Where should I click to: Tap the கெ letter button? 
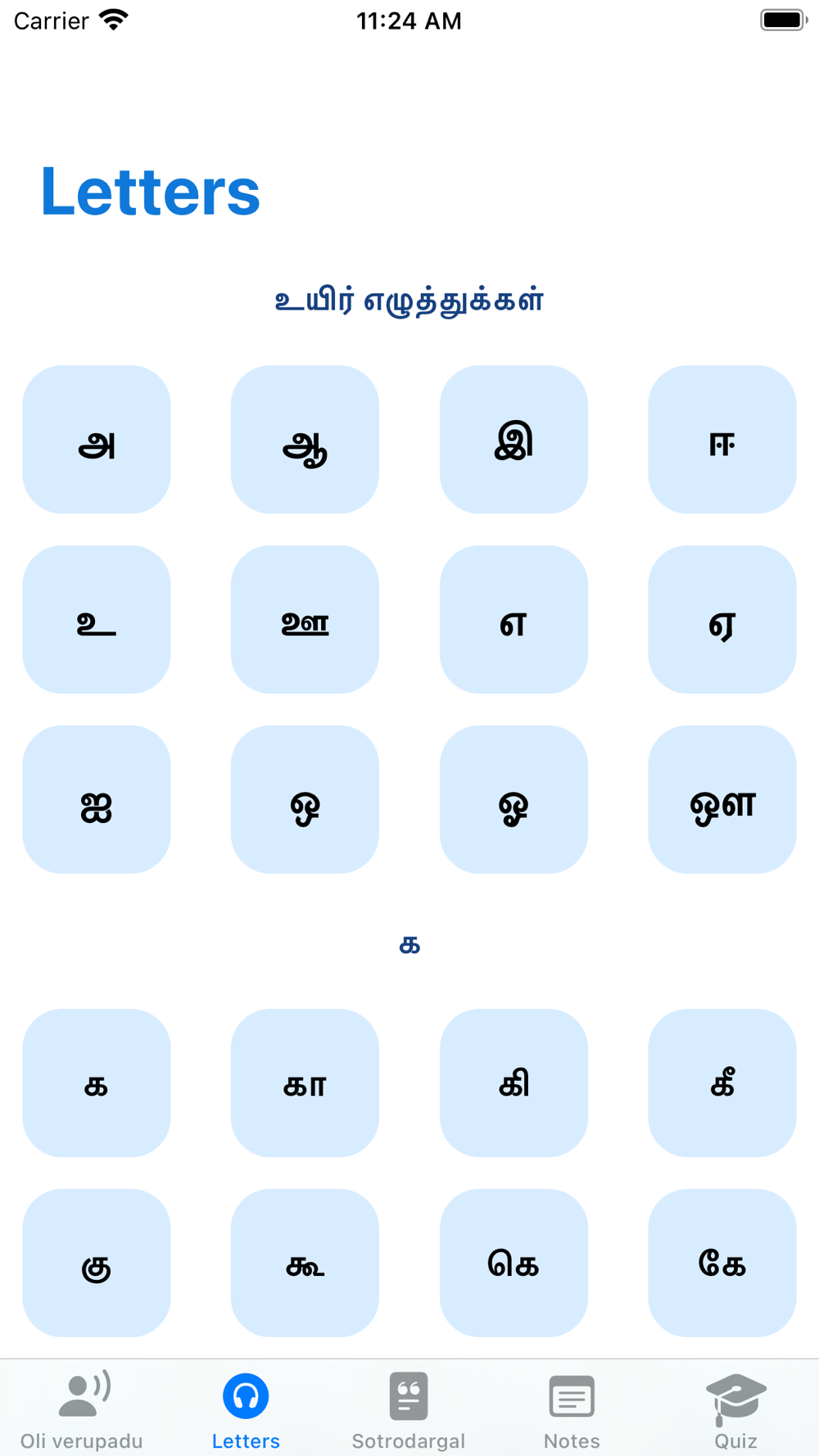(514, 1263)
